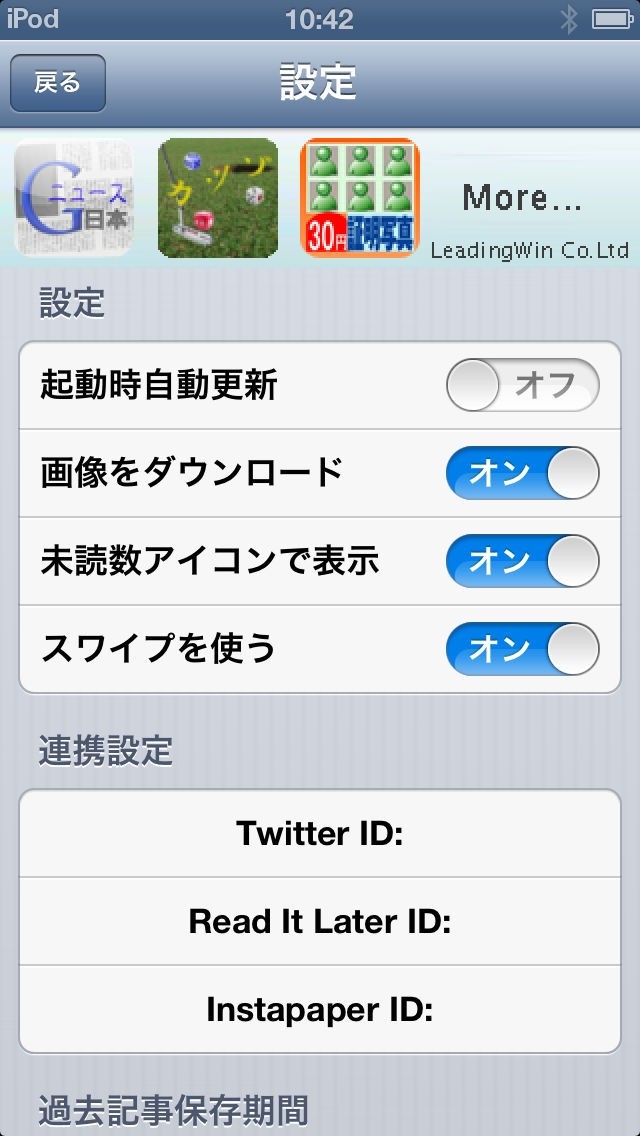
Task: Select the Read It Later ID row
Action: pos(320,922)
